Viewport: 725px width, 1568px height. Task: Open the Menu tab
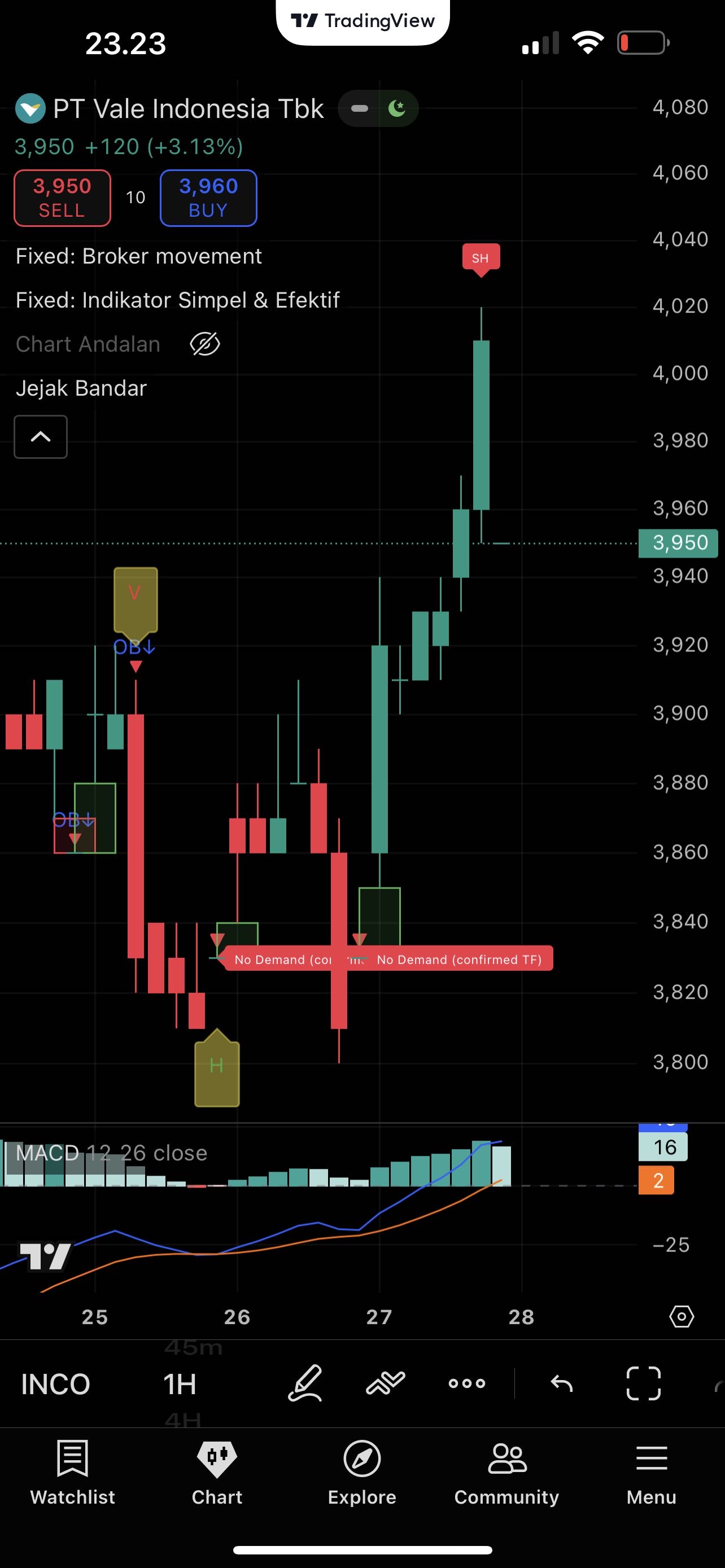click(652, 1472)
